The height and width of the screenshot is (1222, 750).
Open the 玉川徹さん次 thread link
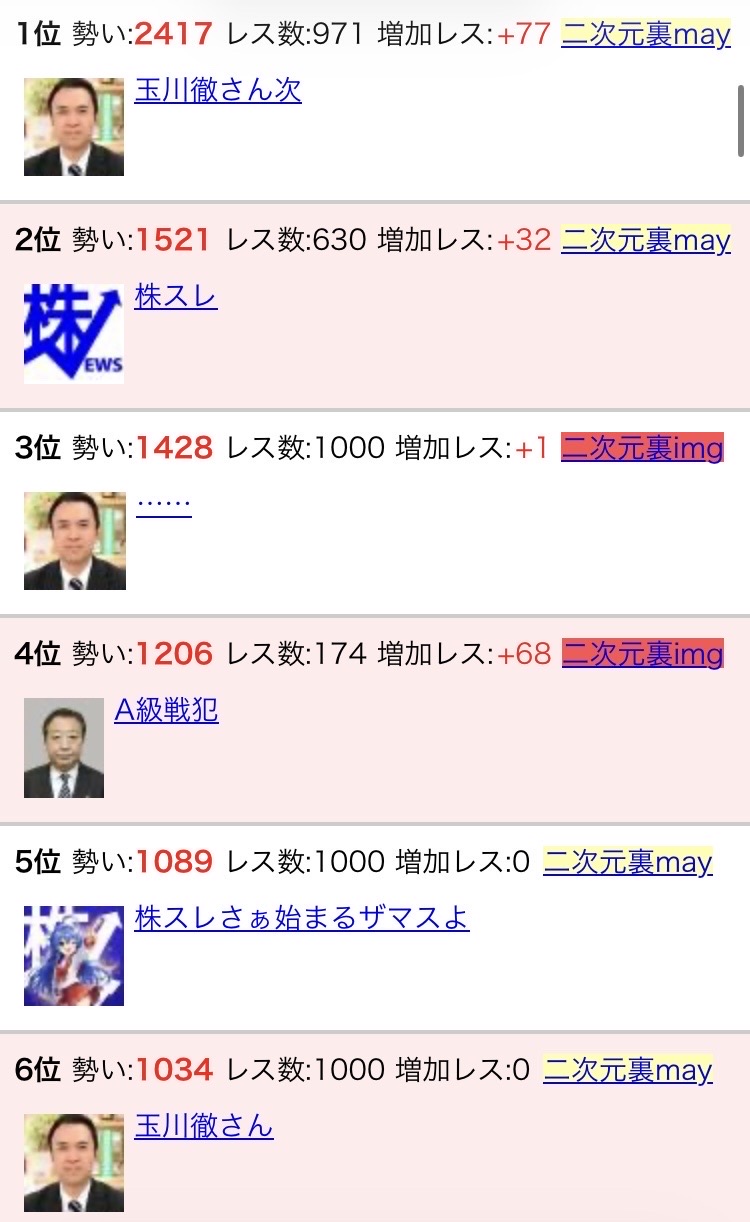coord(218,91)
